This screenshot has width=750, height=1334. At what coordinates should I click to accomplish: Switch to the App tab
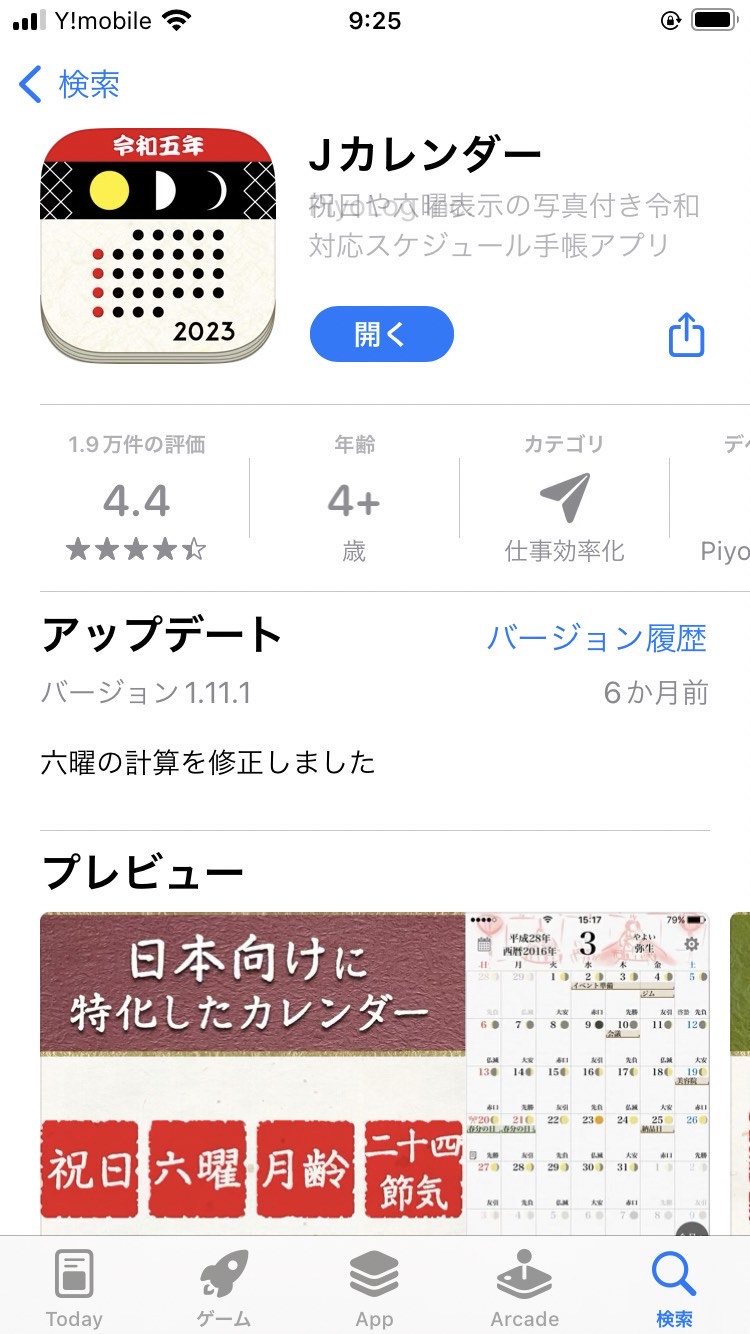(x=374, y=1288)
